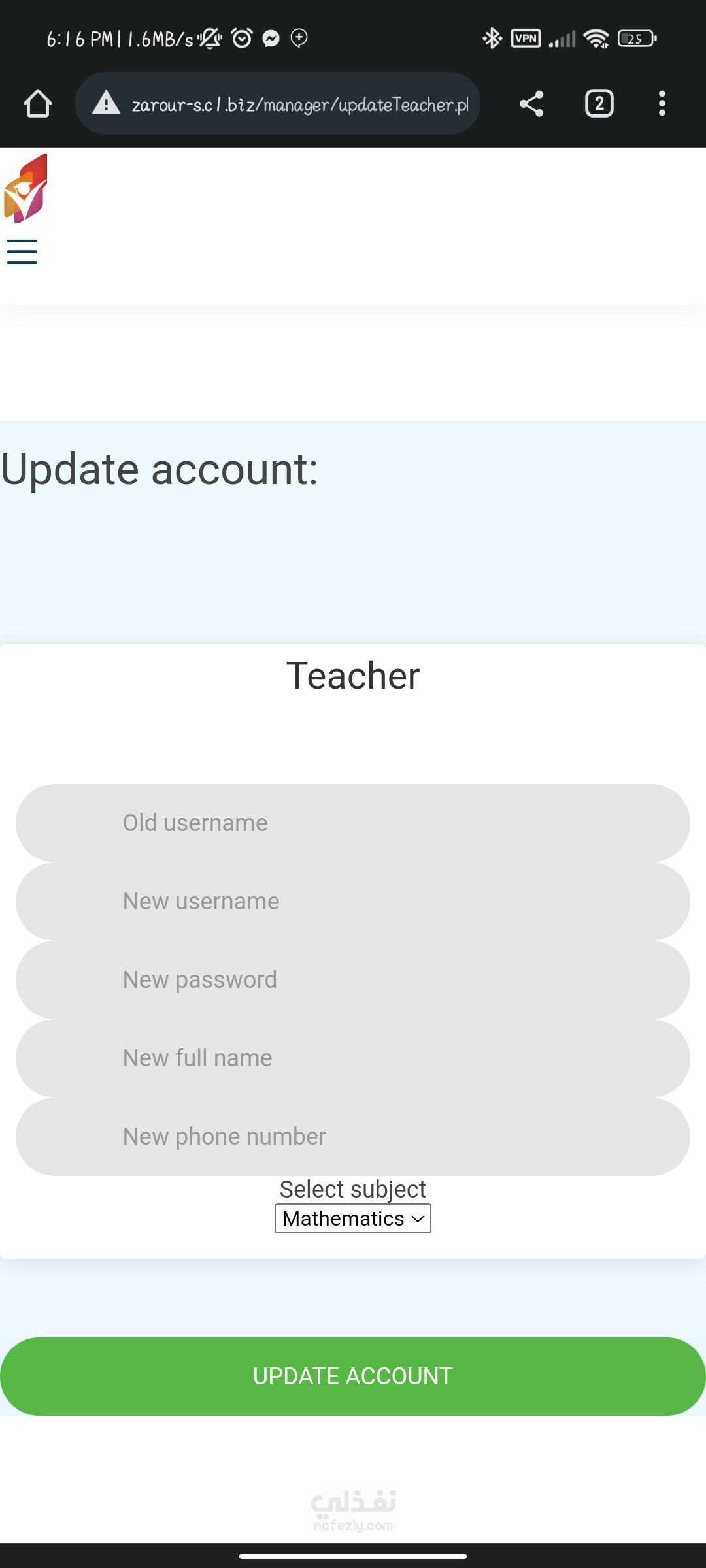Viewport: 706px width, 1568px height.
Task: Submit with Update Account button
Action: tap(353, 1377)
